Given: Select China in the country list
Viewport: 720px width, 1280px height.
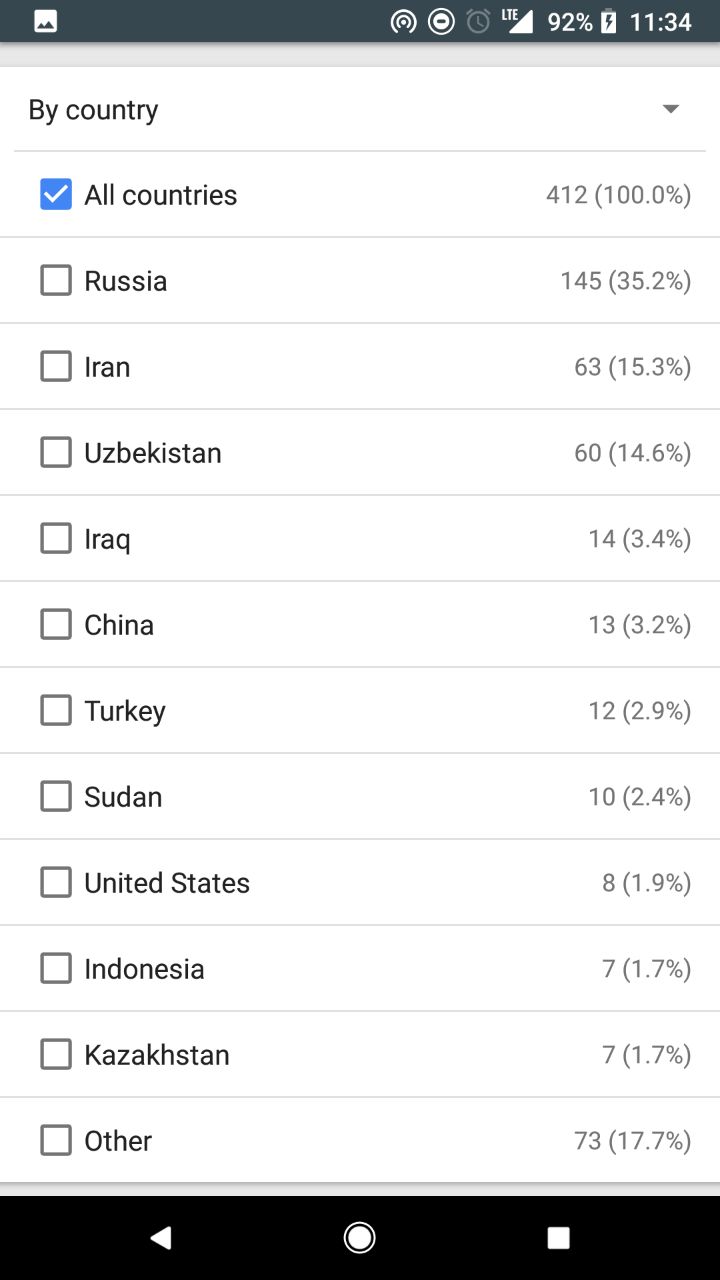Looking at the screenshot, I should pyautogui.click(x=56, y=624).
